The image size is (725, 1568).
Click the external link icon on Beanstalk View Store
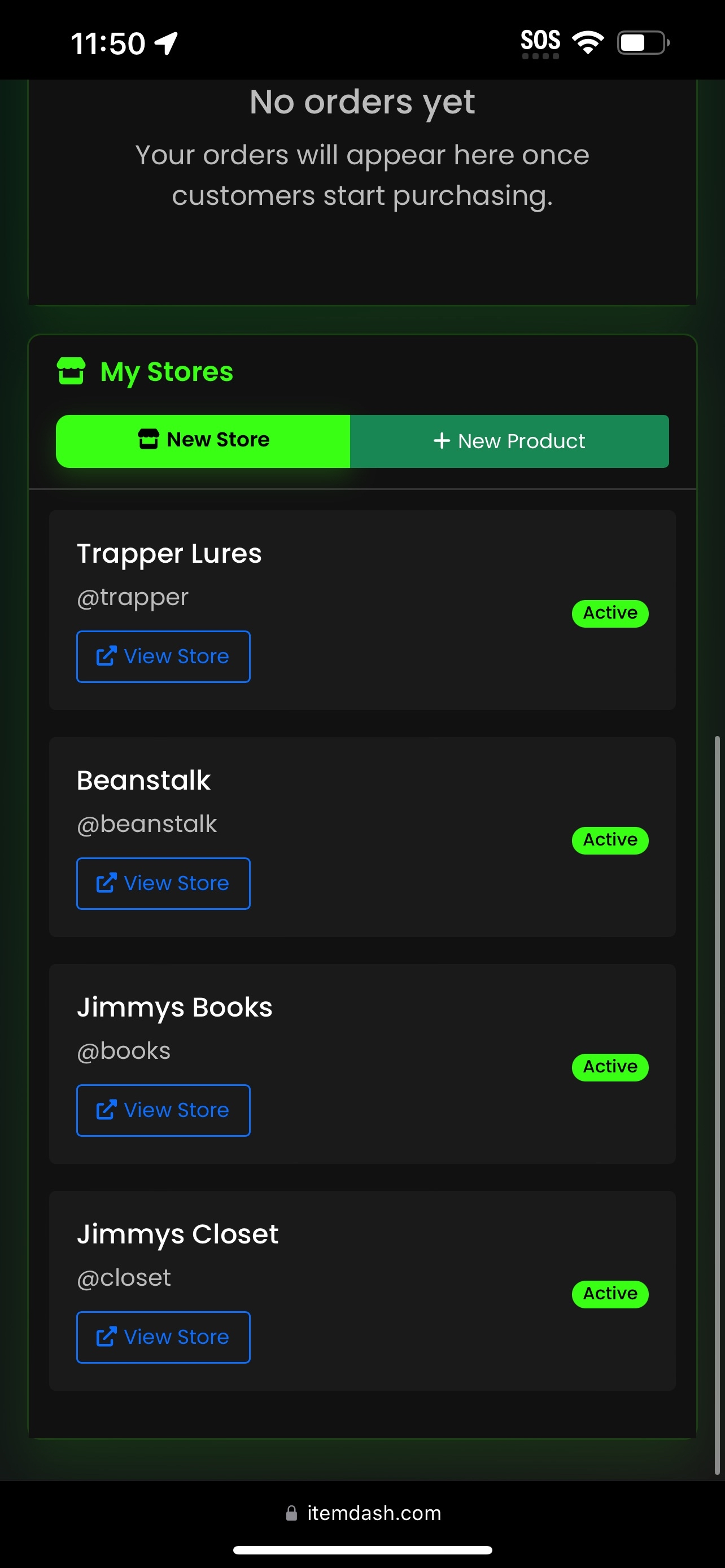pyautogui.click(x=107, y=883)
